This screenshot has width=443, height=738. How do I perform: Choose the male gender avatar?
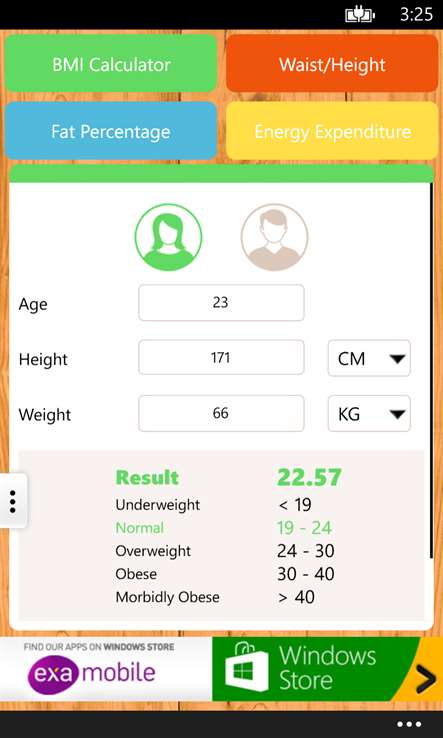pyautogui.click(x=274, y=237)
